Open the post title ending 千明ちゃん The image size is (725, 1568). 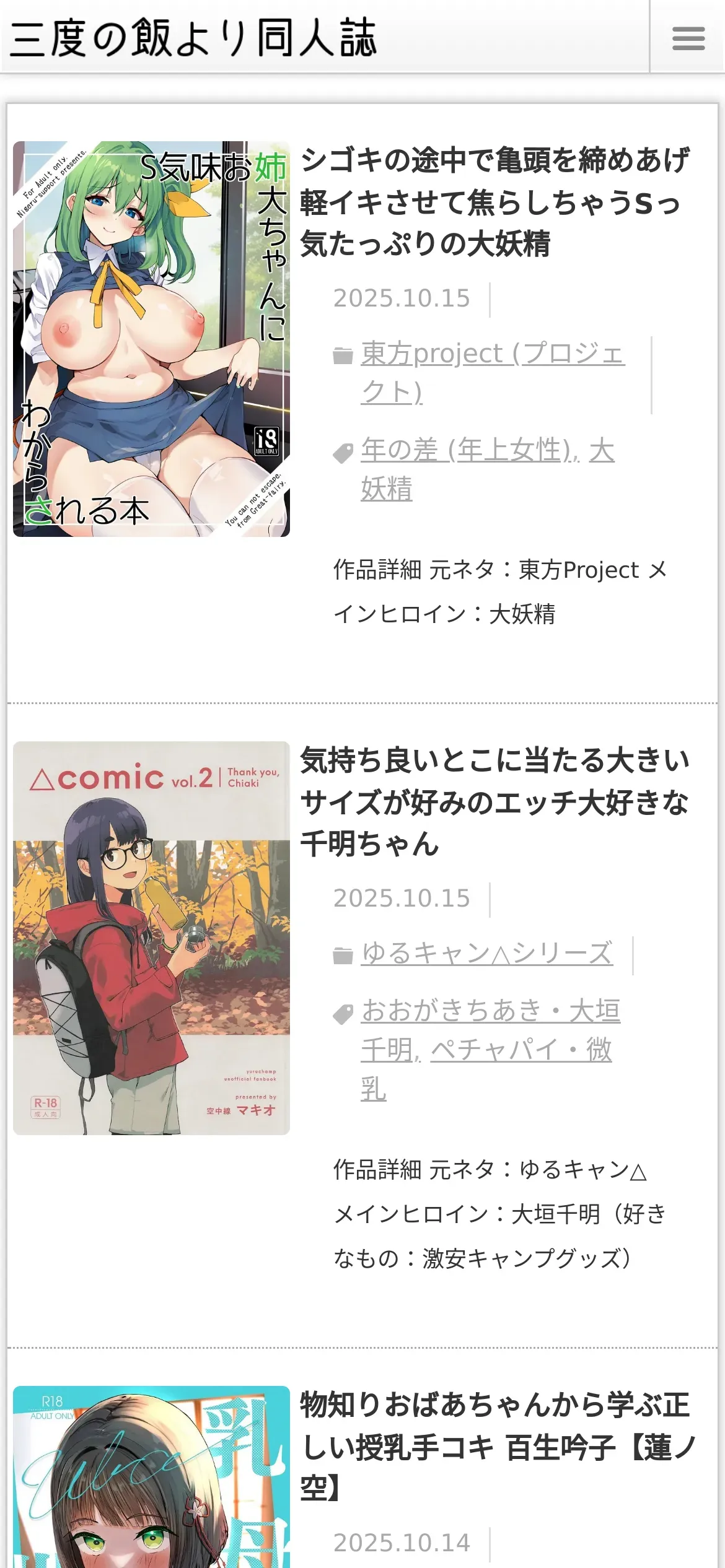[494, 801]
